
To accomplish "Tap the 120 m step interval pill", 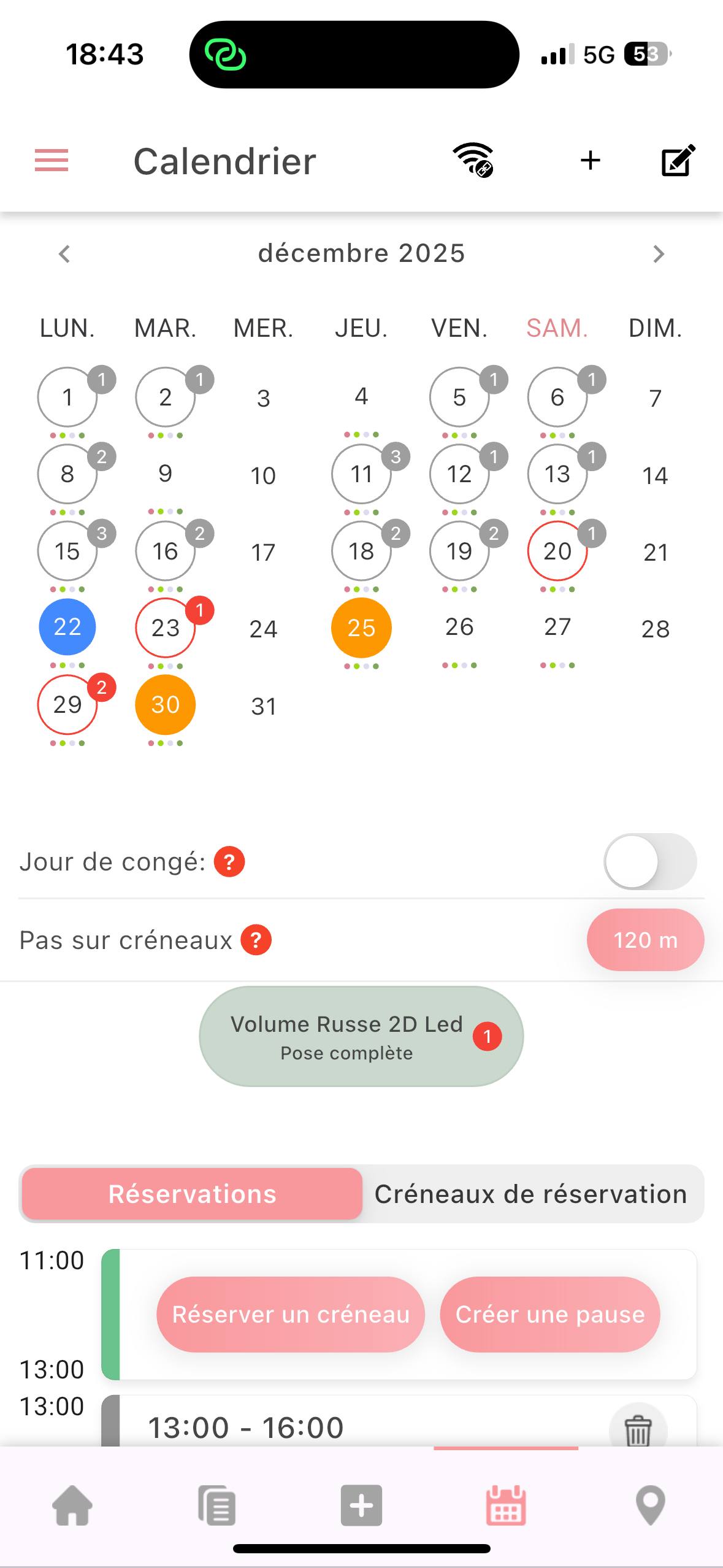I will pos(645,940).
